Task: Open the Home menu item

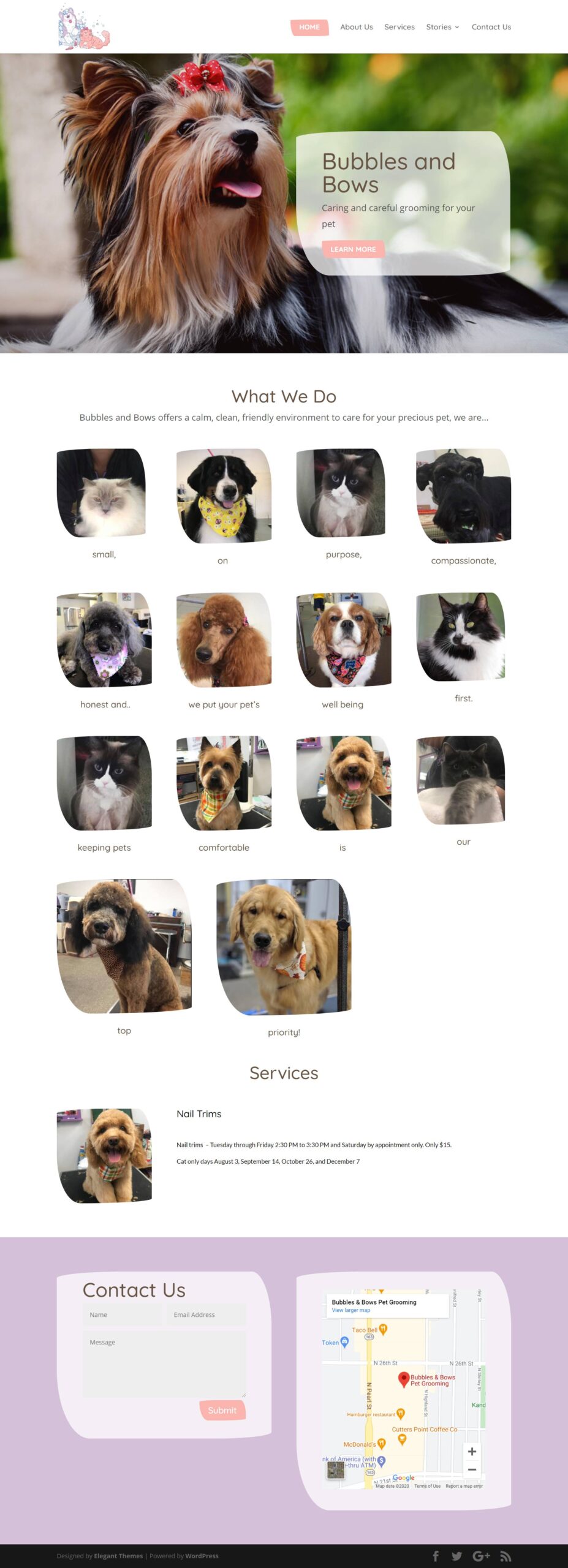Action: 309,27
